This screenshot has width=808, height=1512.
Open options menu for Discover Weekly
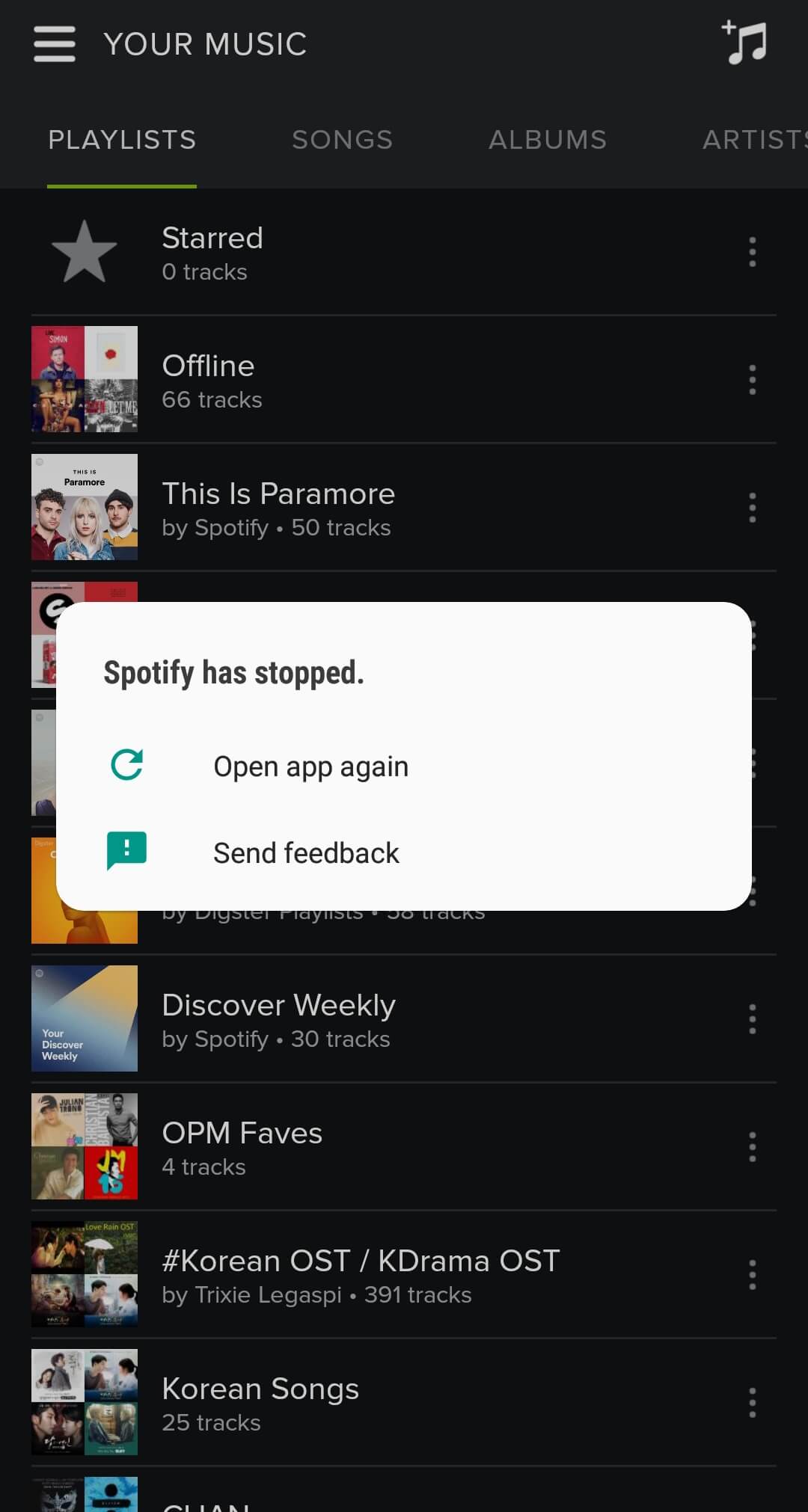point(751,1018)
